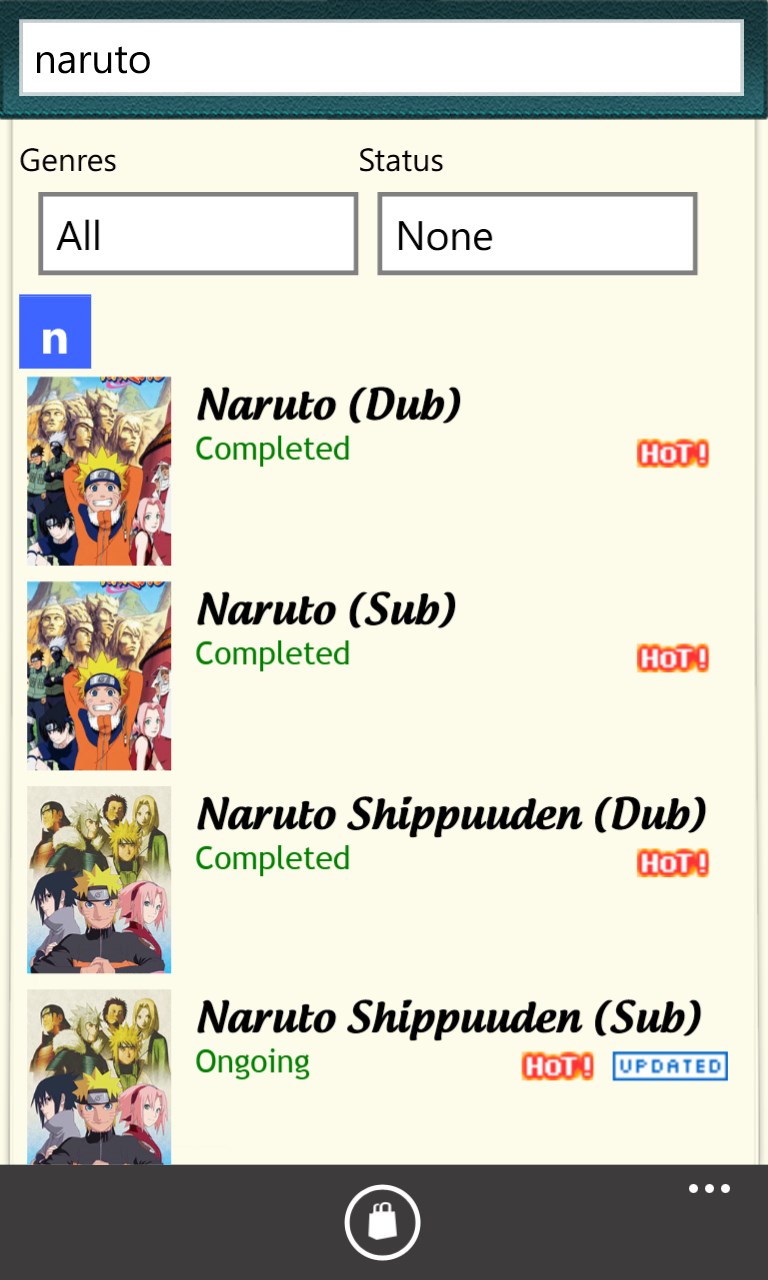The image size is (768, 1280).
Task: Tap the search box containing naruto
Action: tap(381, 59)
